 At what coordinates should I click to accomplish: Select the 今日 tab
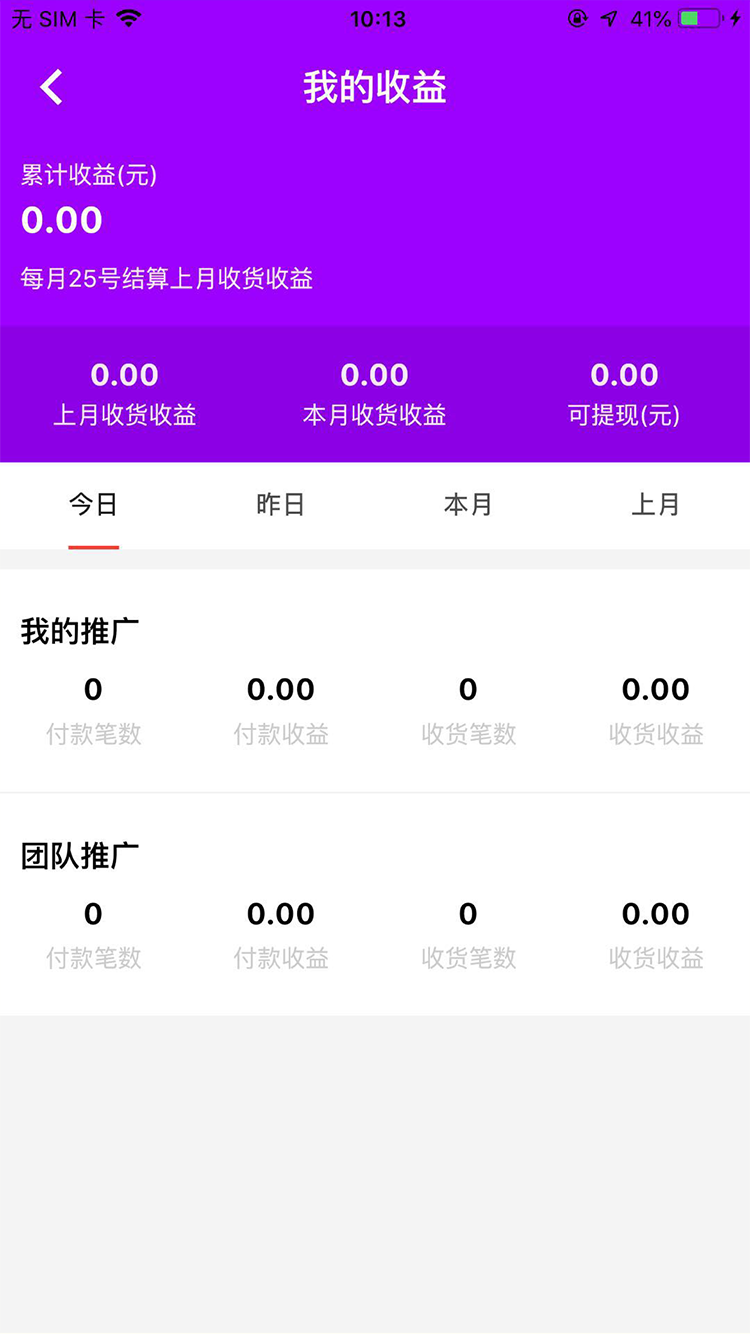pos(94,505)
